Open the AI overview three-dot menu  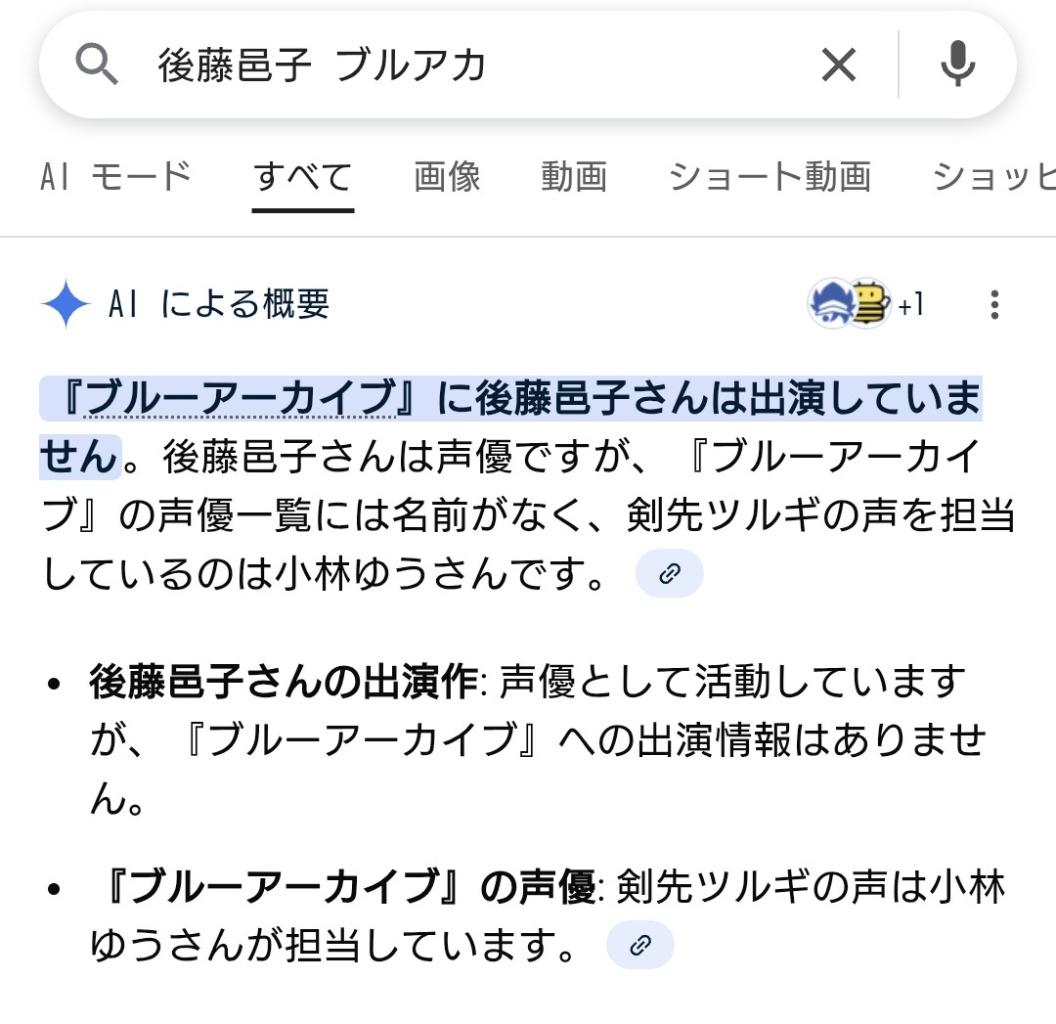click(x=994, y=304)
